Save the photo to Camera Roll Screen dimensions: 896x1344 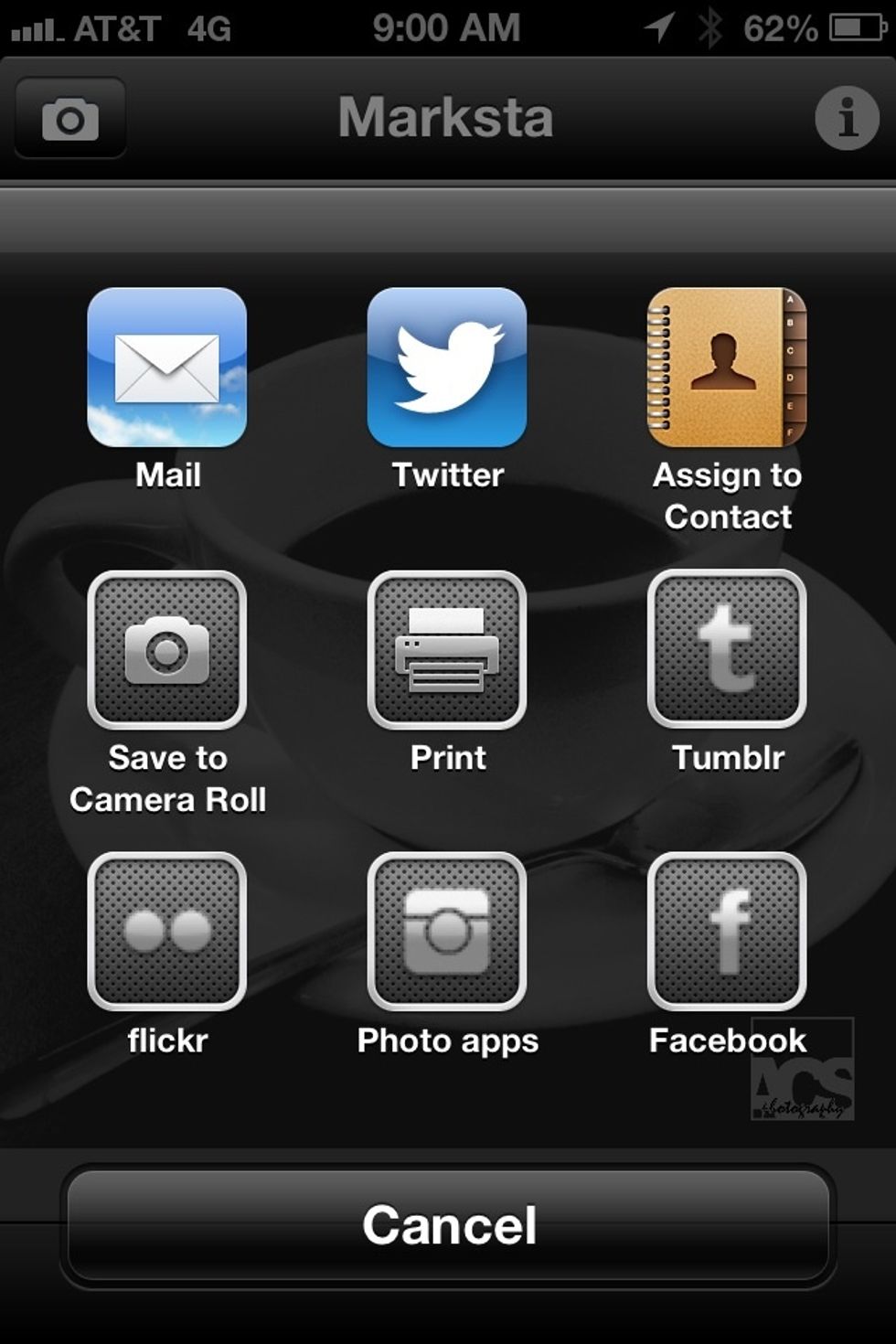167,650
